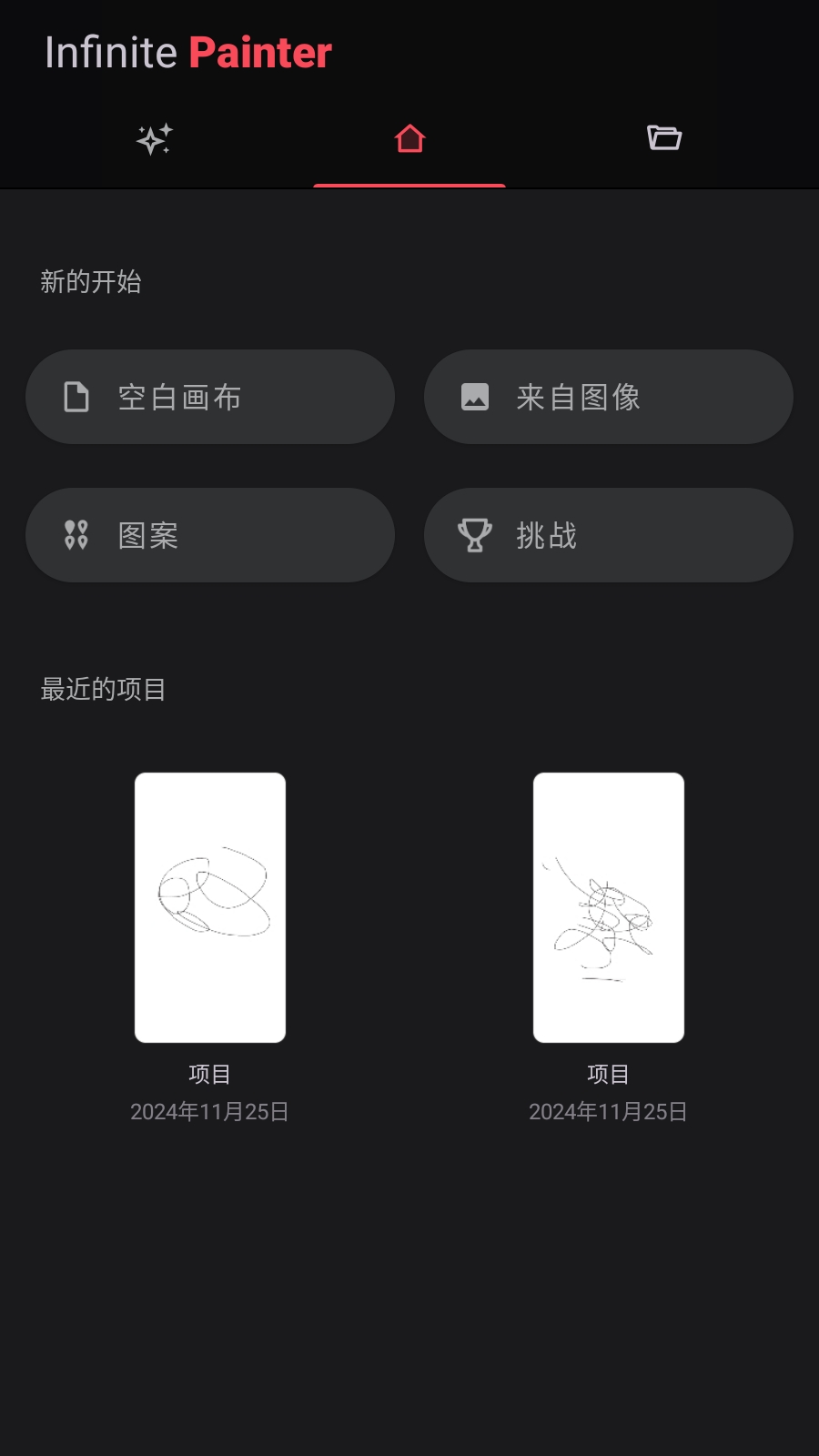Create a new 空白画布 blank canvas

tap(210, 397)
